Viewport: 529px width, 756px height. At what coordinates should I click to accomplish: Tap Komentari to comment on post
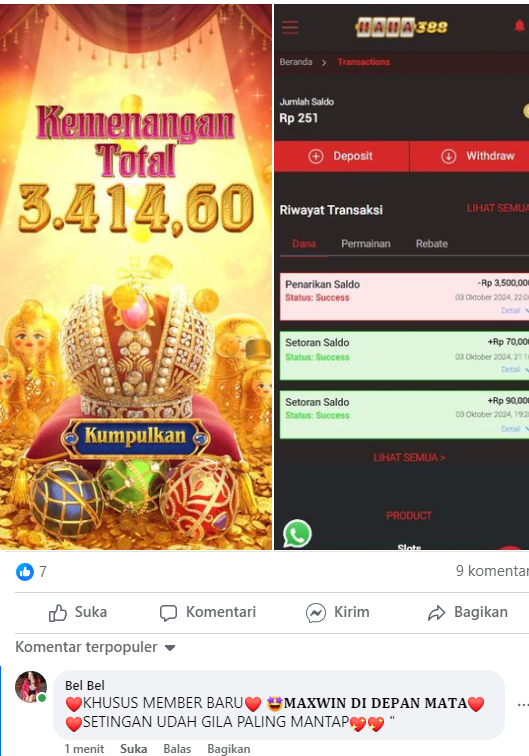point(208,612)
